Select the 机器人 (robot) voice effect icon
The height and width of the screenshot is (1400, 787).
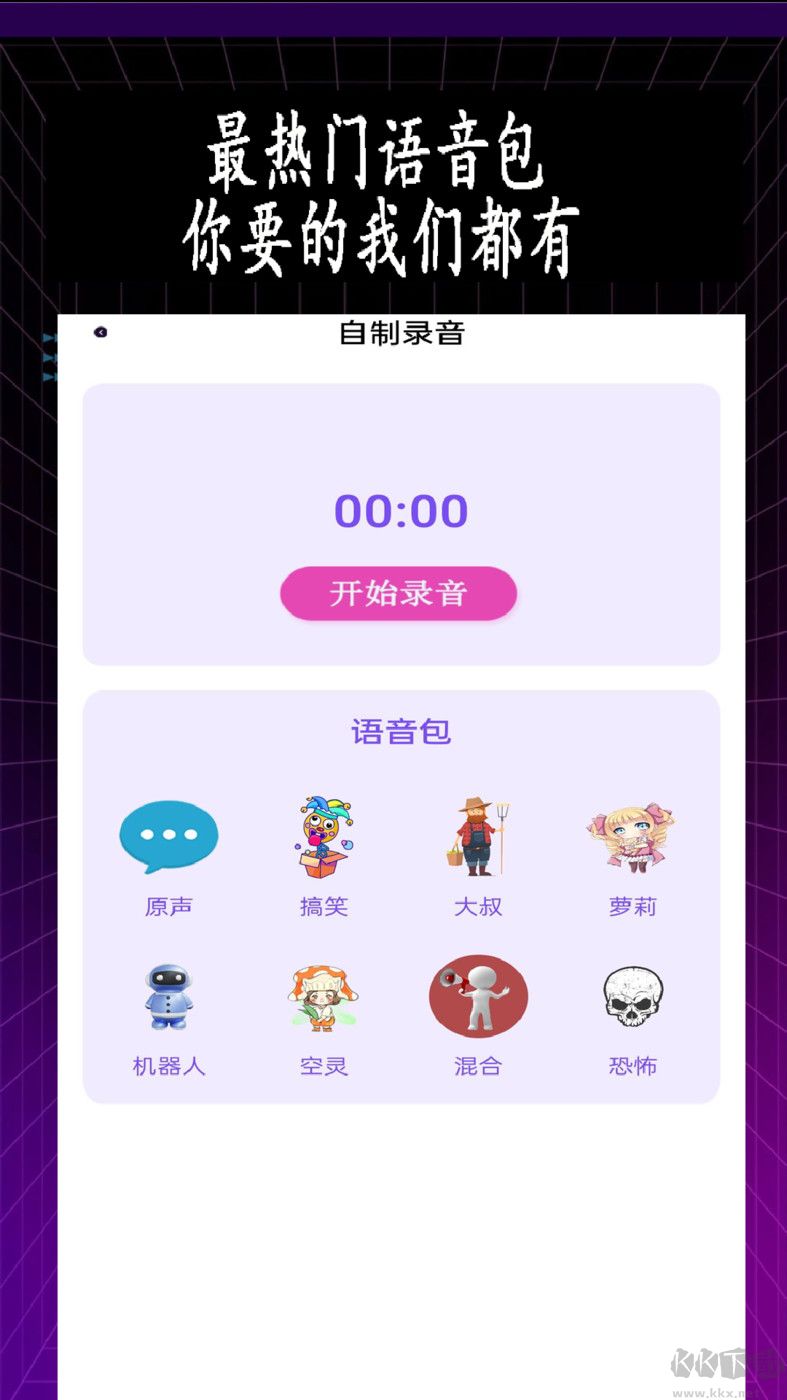click(x=169, y=995)
